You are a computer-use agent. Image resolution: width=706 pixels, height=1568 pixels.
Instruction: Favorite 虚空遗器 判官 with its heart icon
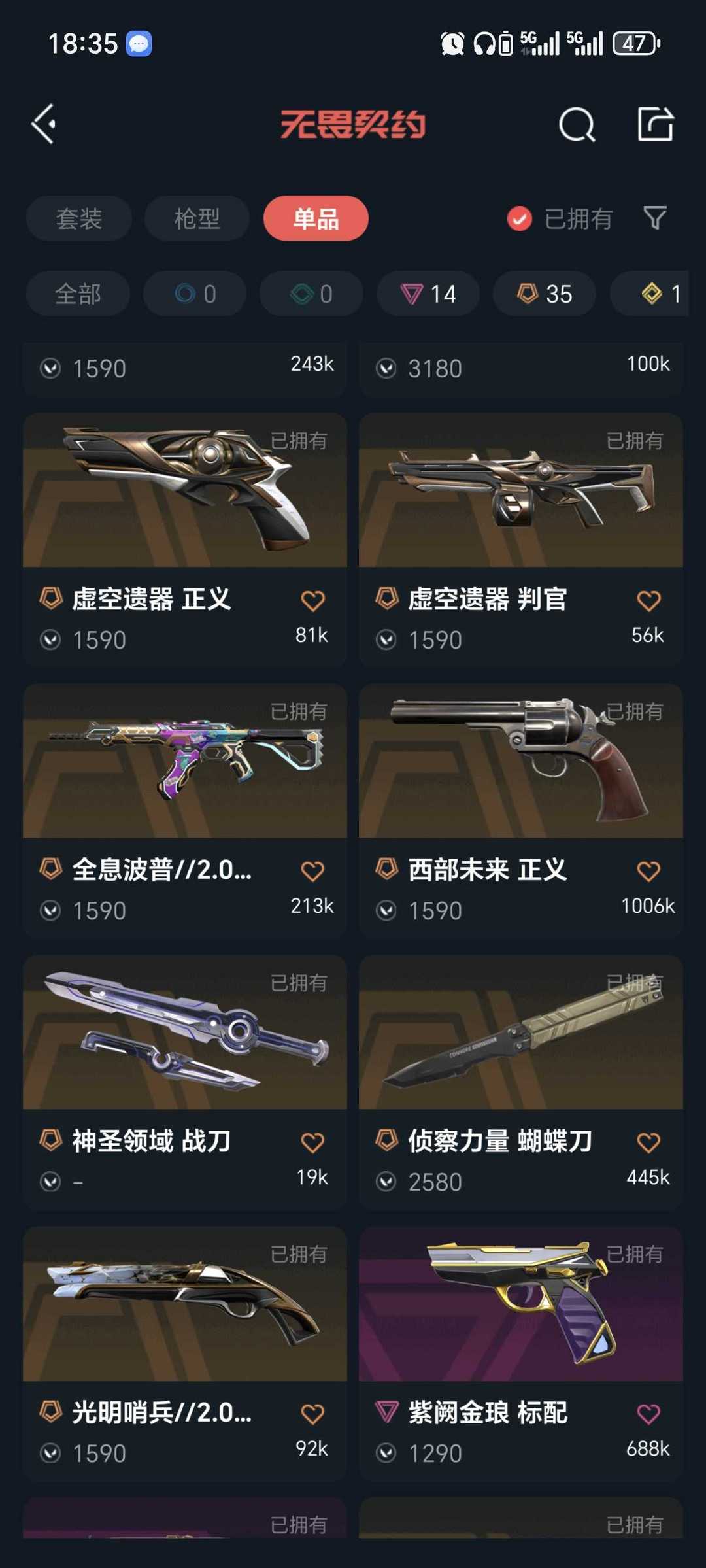pyautogui.click(x=648, y=598)
